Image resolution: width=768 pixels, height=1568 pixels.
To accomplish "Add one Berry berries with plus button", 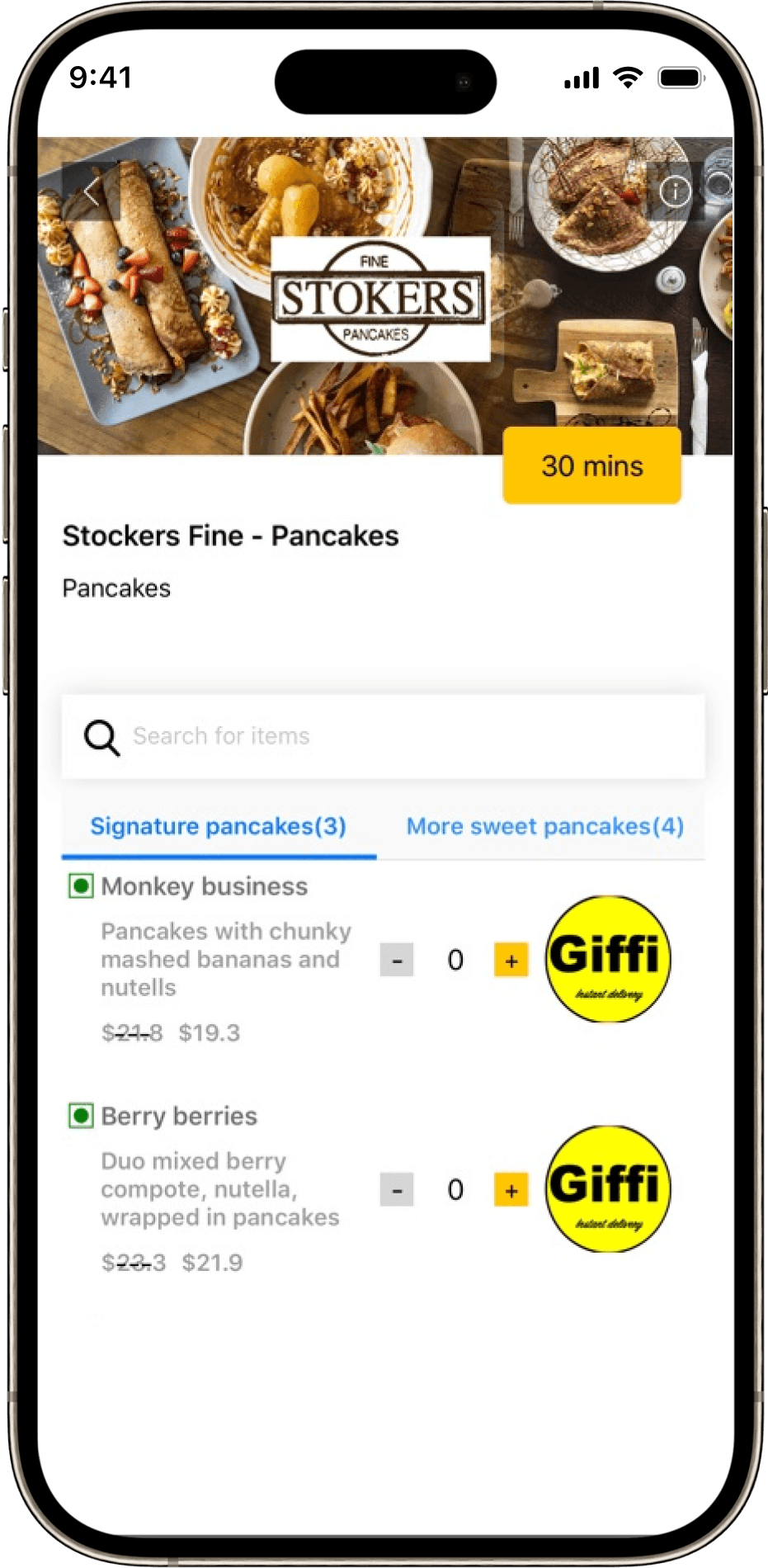I will click(511, 1190).
